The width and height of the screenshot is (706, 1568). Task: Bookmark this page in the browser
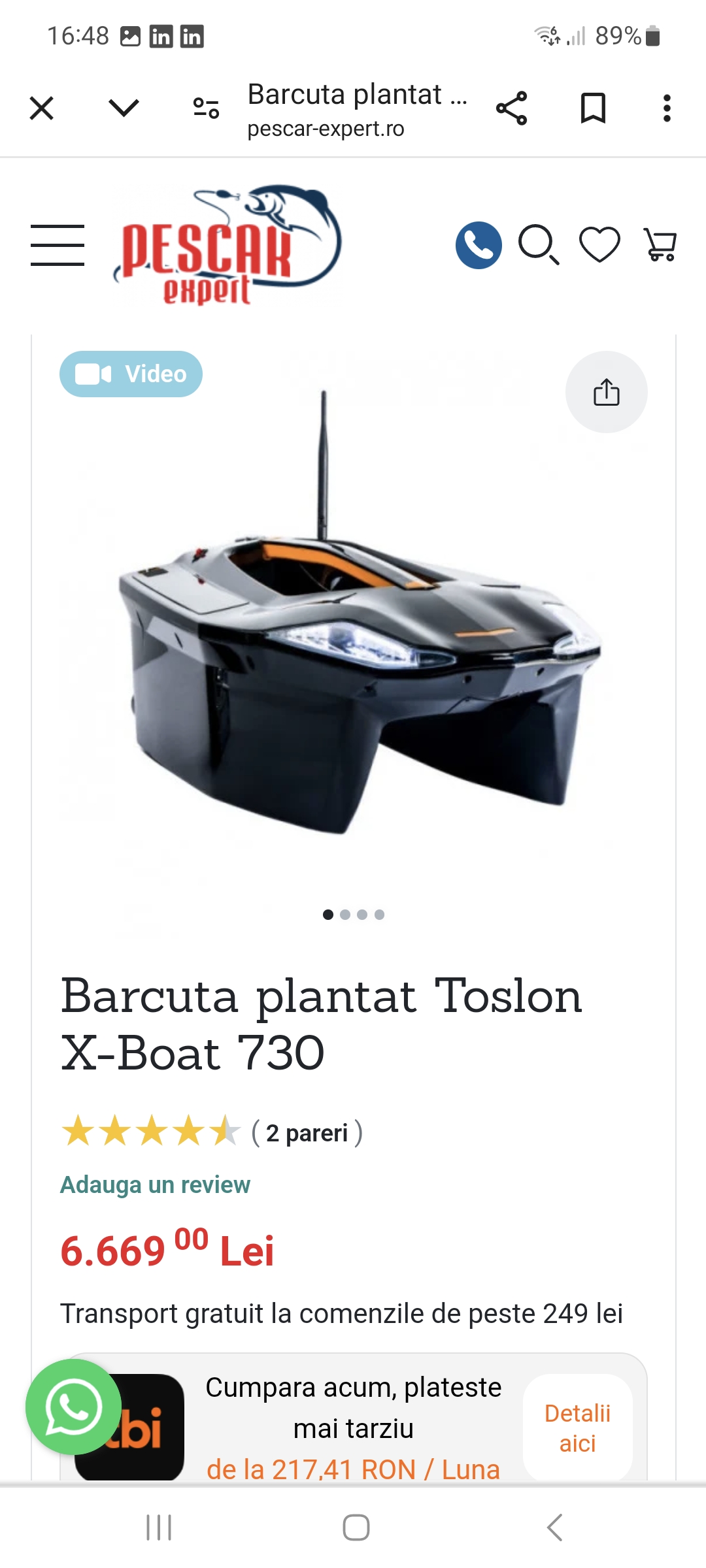point(593,108)
